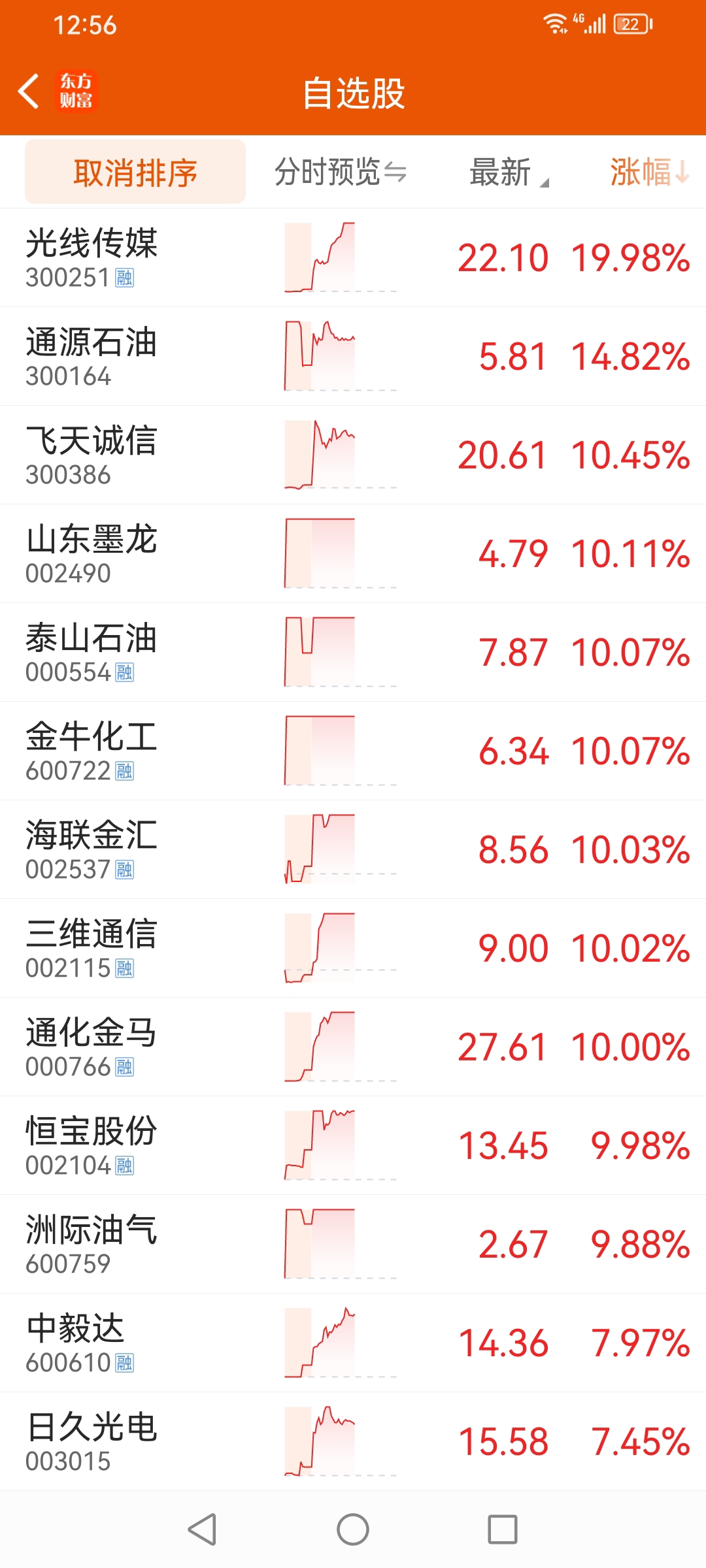Image resolution: width=706 pixels, height=1568 pixels.
Task: Select 通化金马 stock entry
Action: [353, 1047]
